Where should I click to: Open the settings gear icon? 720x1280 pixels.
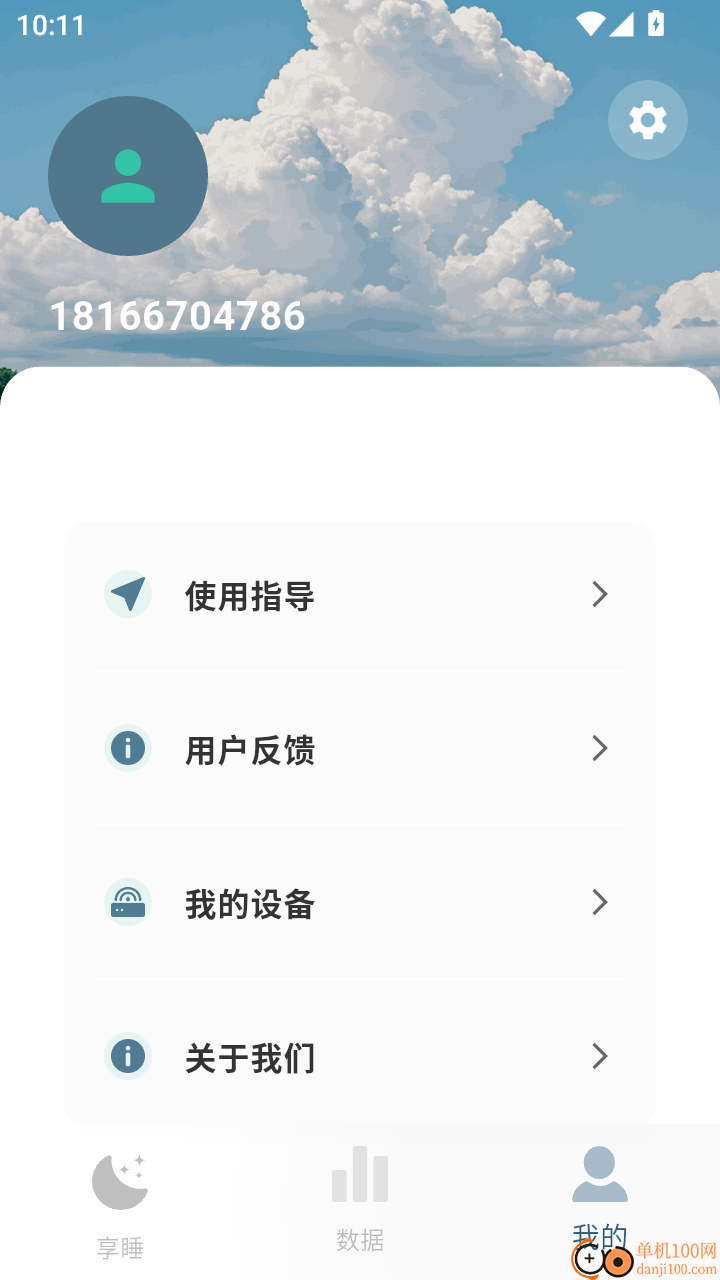click(x=648, y=119)
